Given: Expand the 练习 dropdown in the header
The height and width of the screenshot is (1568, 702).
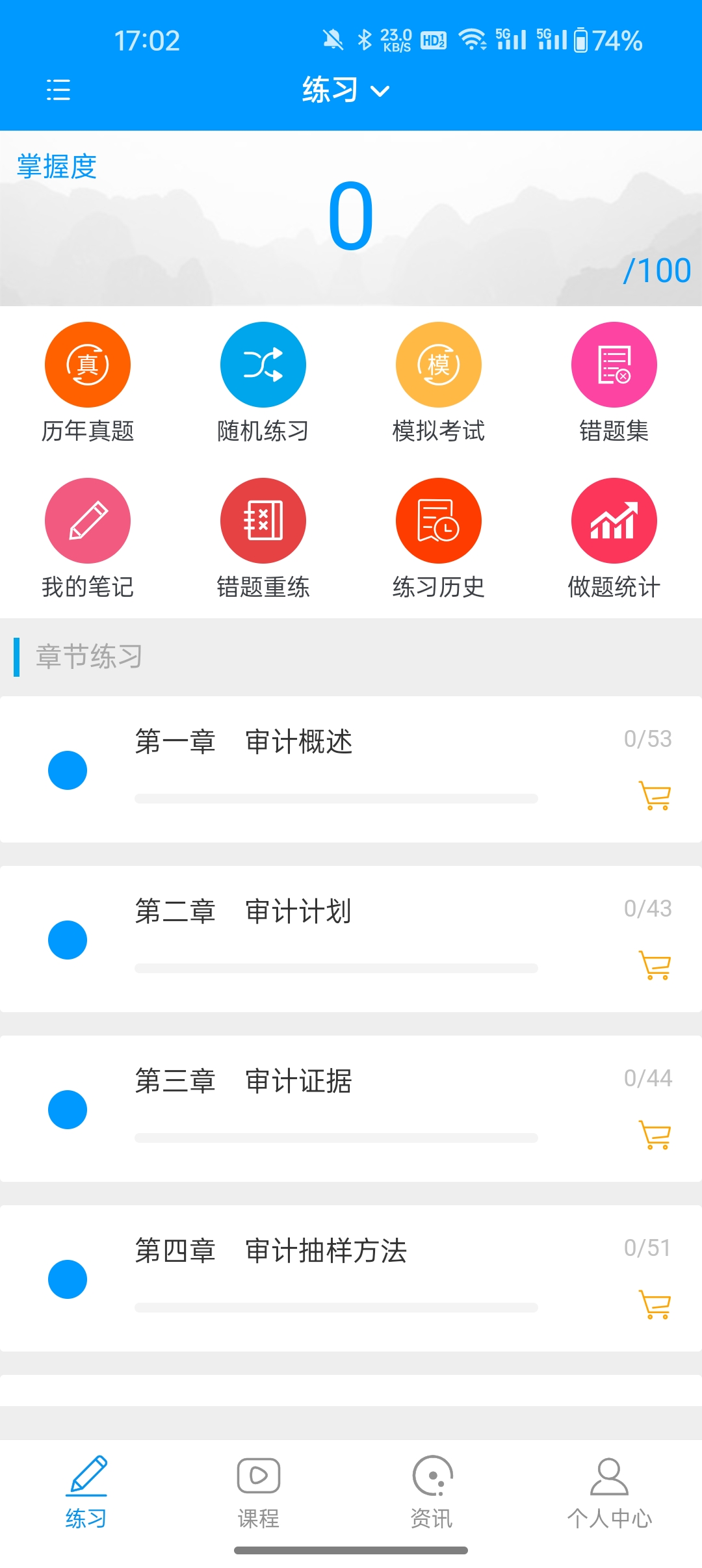Looking at the screenshot, I should coord(346,90).
